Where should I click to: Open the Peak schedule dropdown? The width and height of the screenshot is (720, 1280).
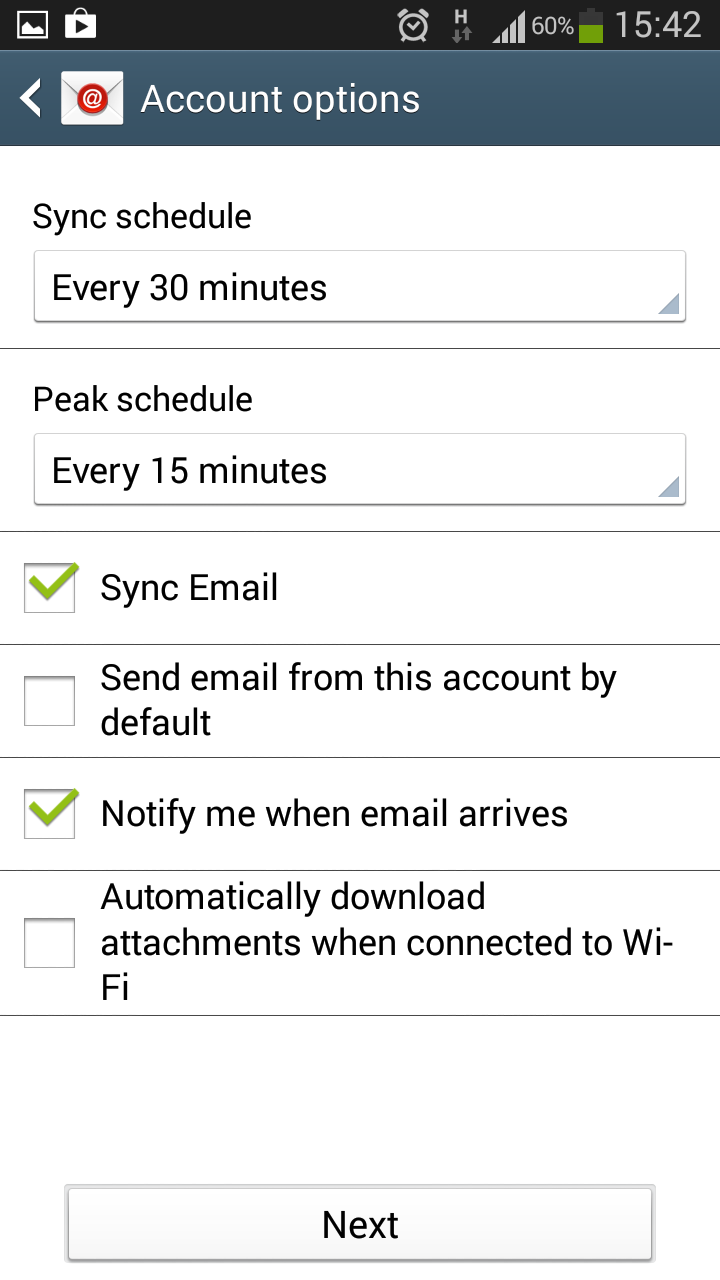[360, 470]
